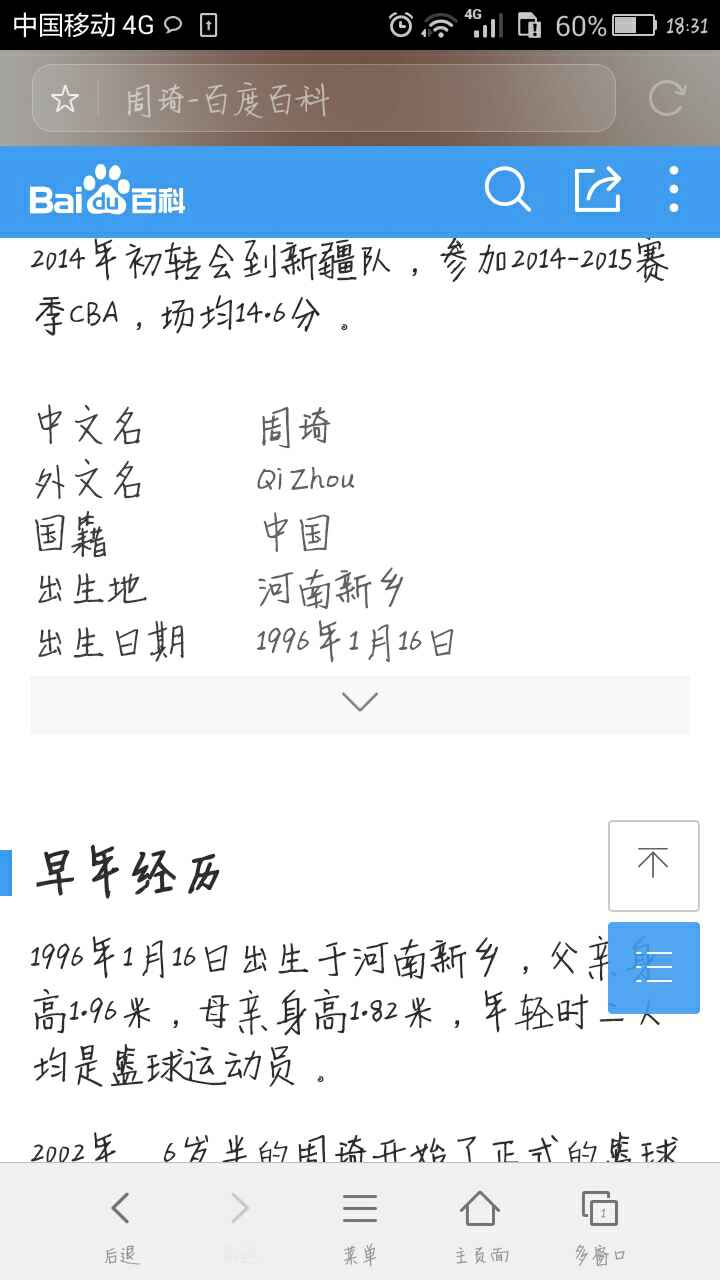Go back with the 后退 button

(x=120, y=1222)
